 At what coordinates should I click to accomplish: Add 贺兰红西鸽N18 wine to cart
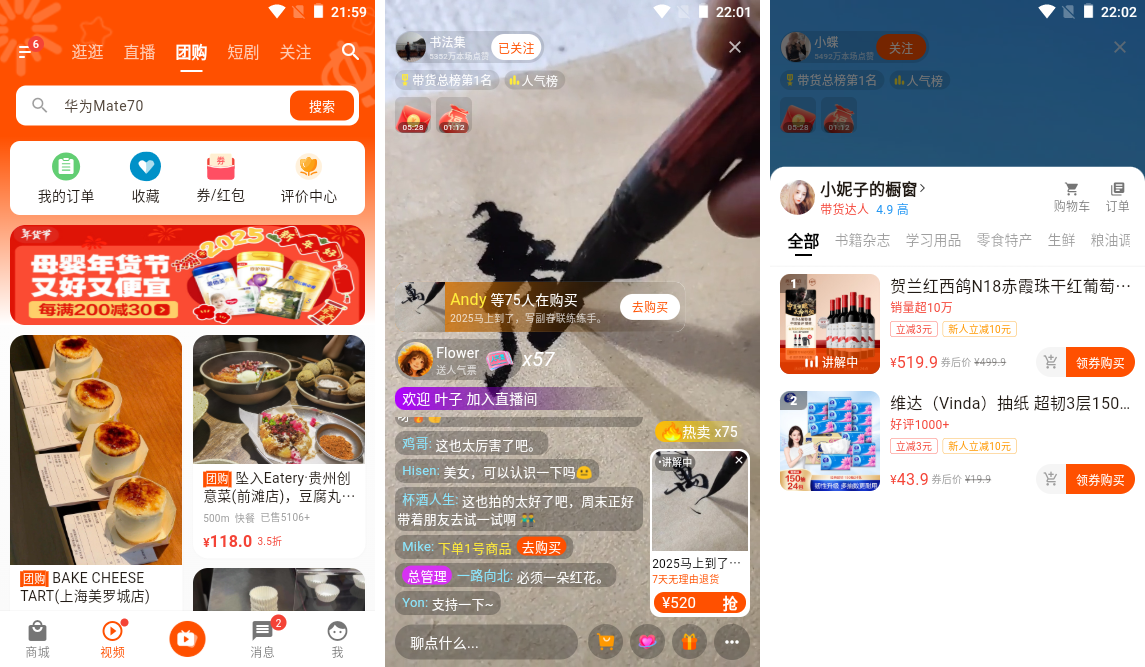pos(1050,362)
